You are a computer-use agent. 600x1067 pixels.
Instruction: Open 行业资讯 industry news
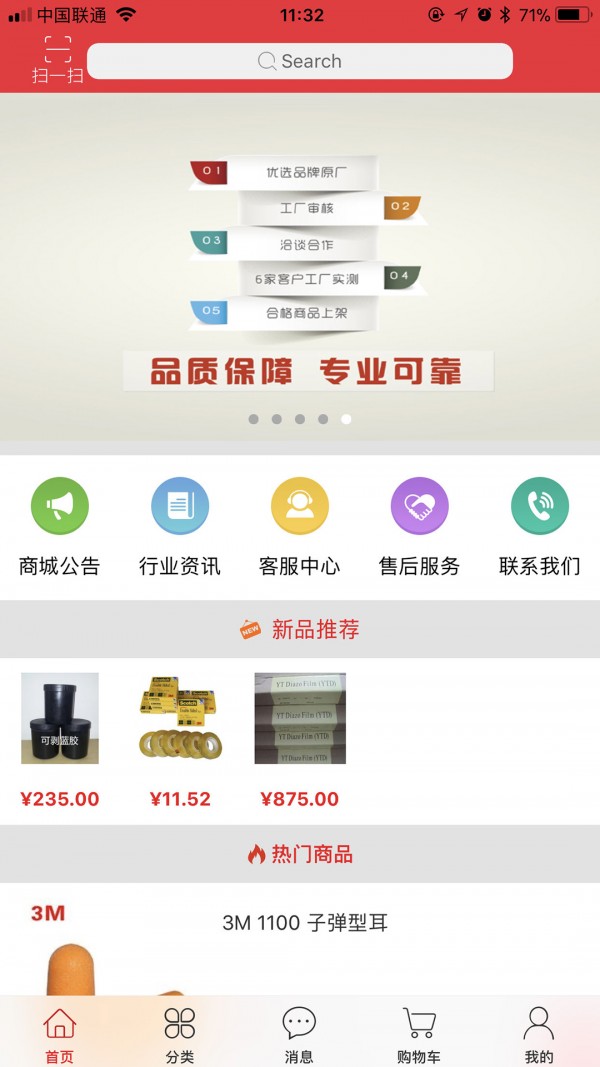pos(180,526)
